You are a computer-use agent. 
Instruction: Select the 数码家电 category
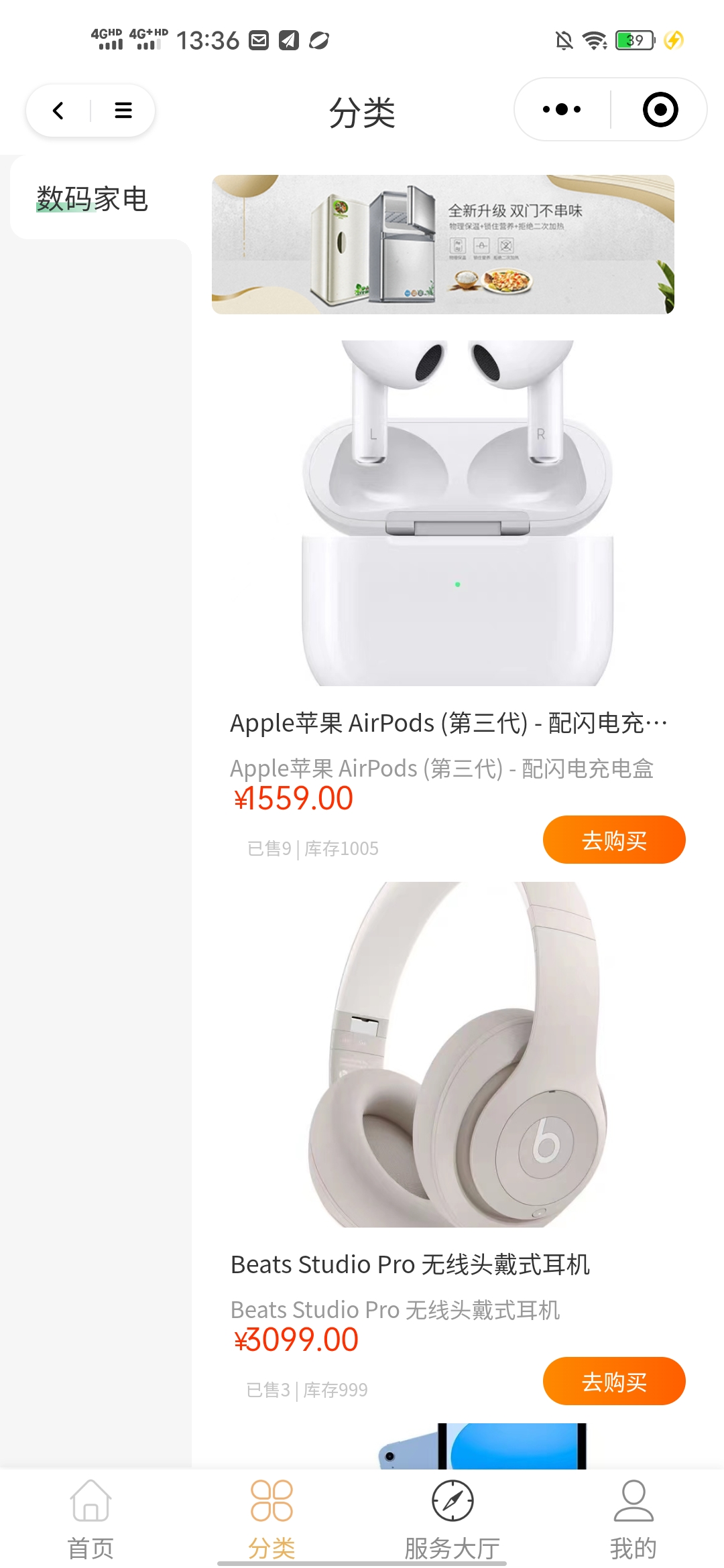pos(93,198)
